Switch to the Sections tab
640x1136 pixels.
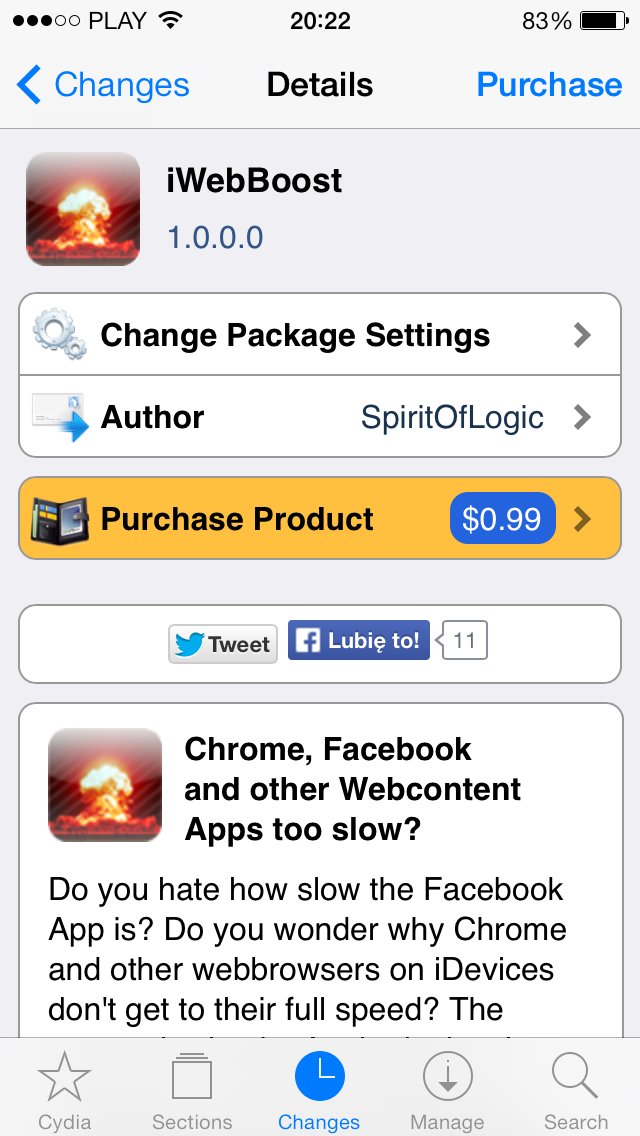click(192, 1088)
